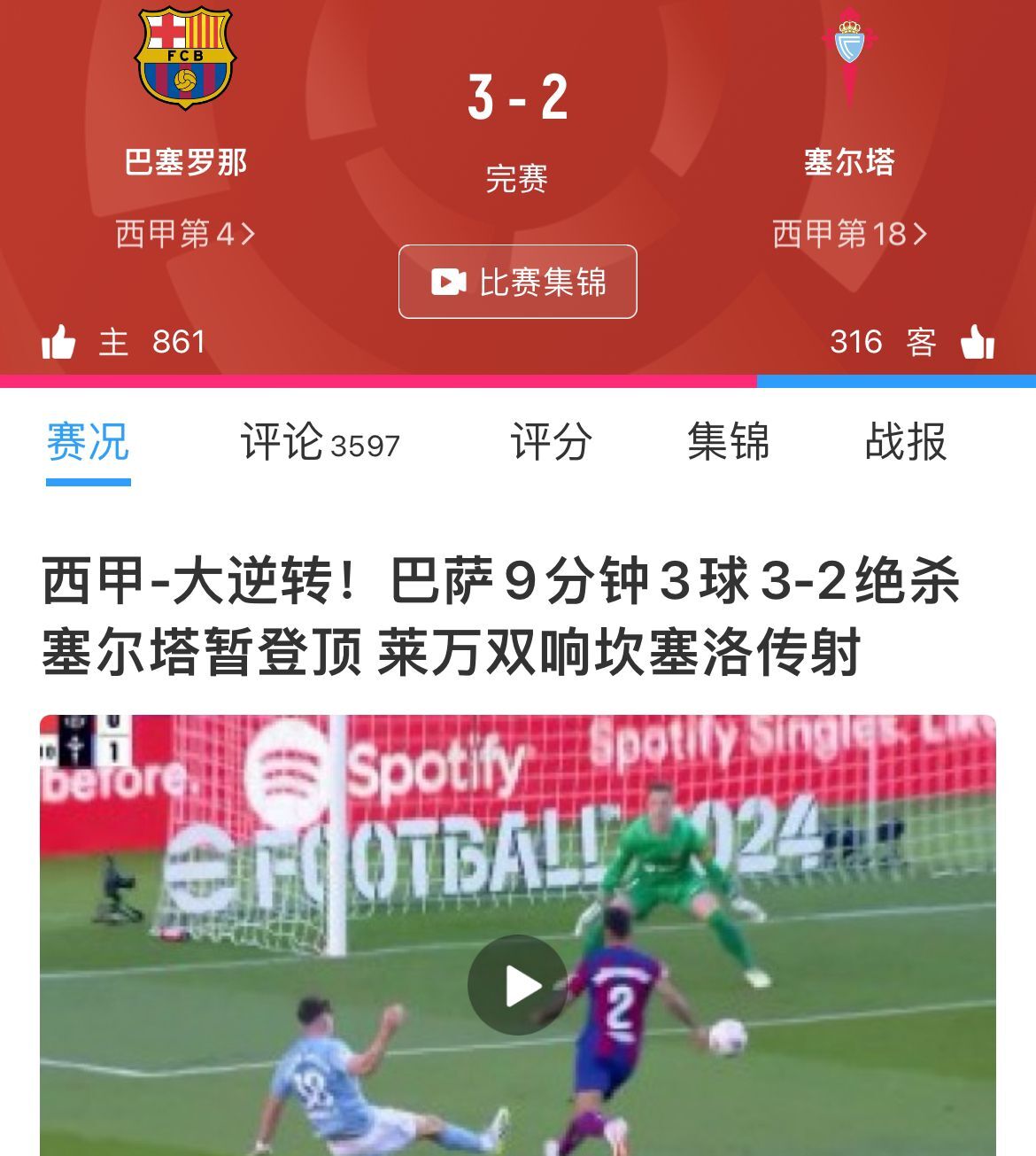The height and width of the screenshot is (1156, 1036).
Task: View 西甲第18 league standing link
Action: (x=849, y=234)
